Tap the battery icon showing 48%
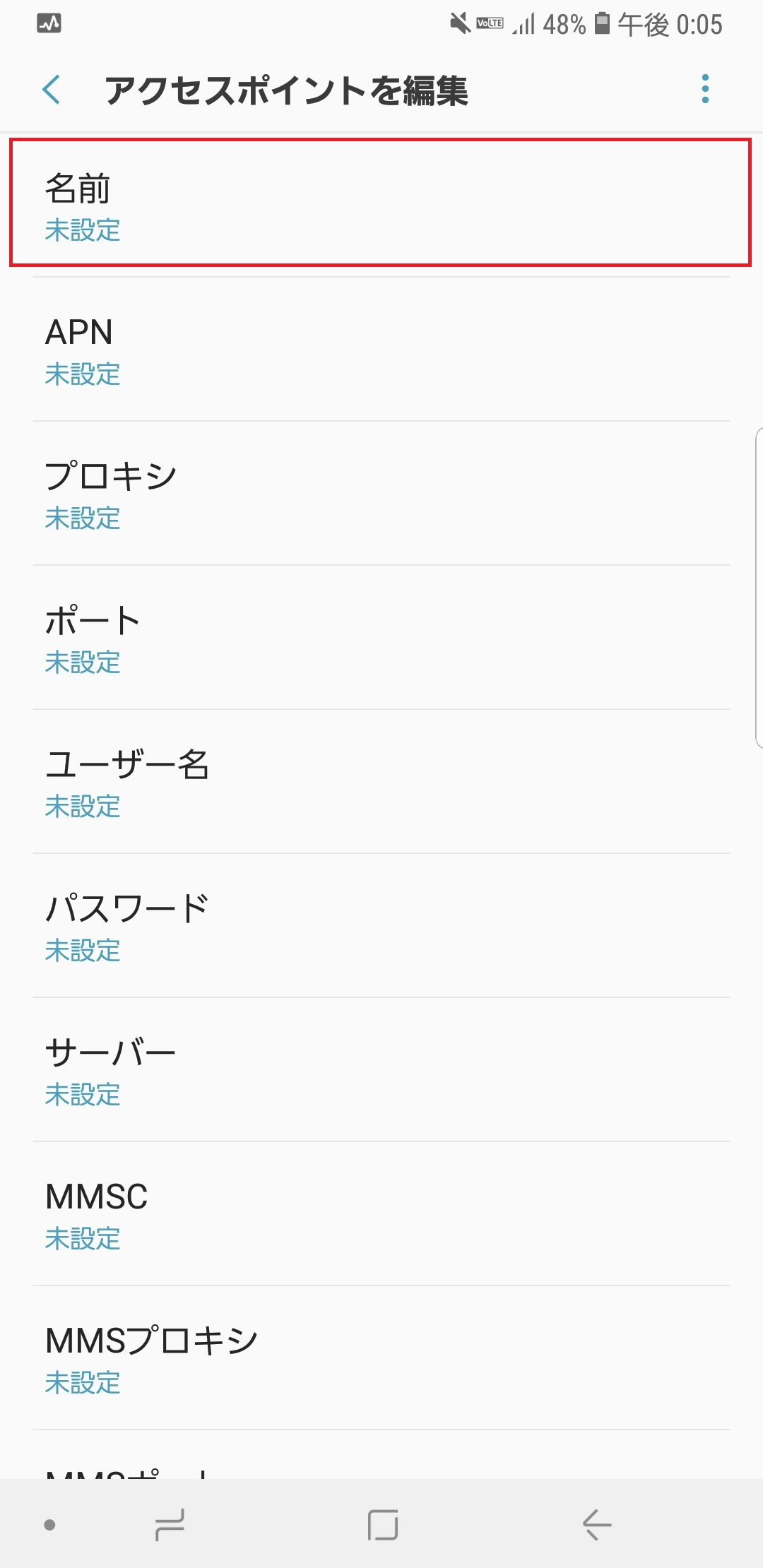Image resolution: width=763 pixels, height=1568 pixels. coord(601,23)
